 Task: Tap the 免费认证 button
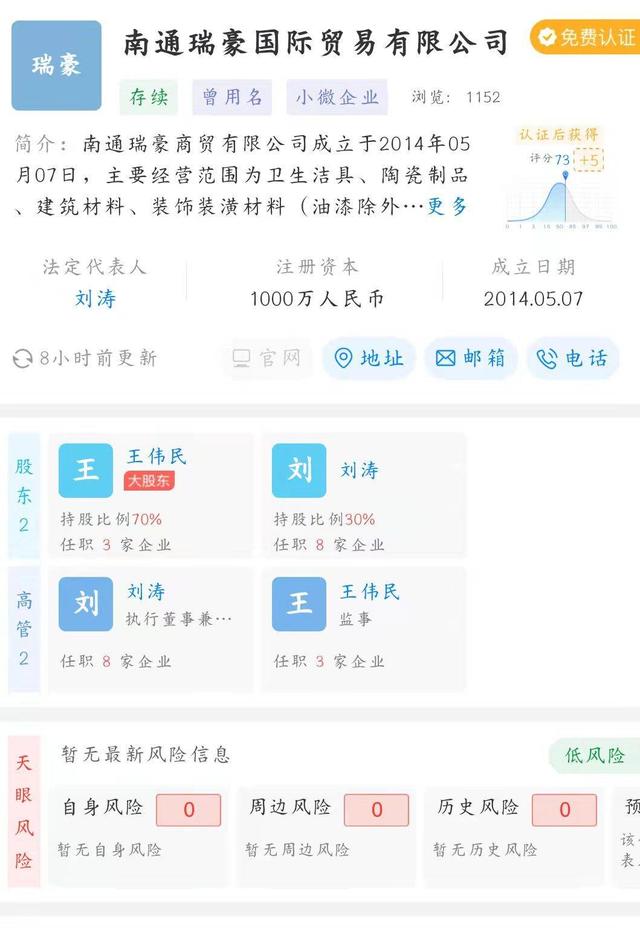[x=587, y=38]
